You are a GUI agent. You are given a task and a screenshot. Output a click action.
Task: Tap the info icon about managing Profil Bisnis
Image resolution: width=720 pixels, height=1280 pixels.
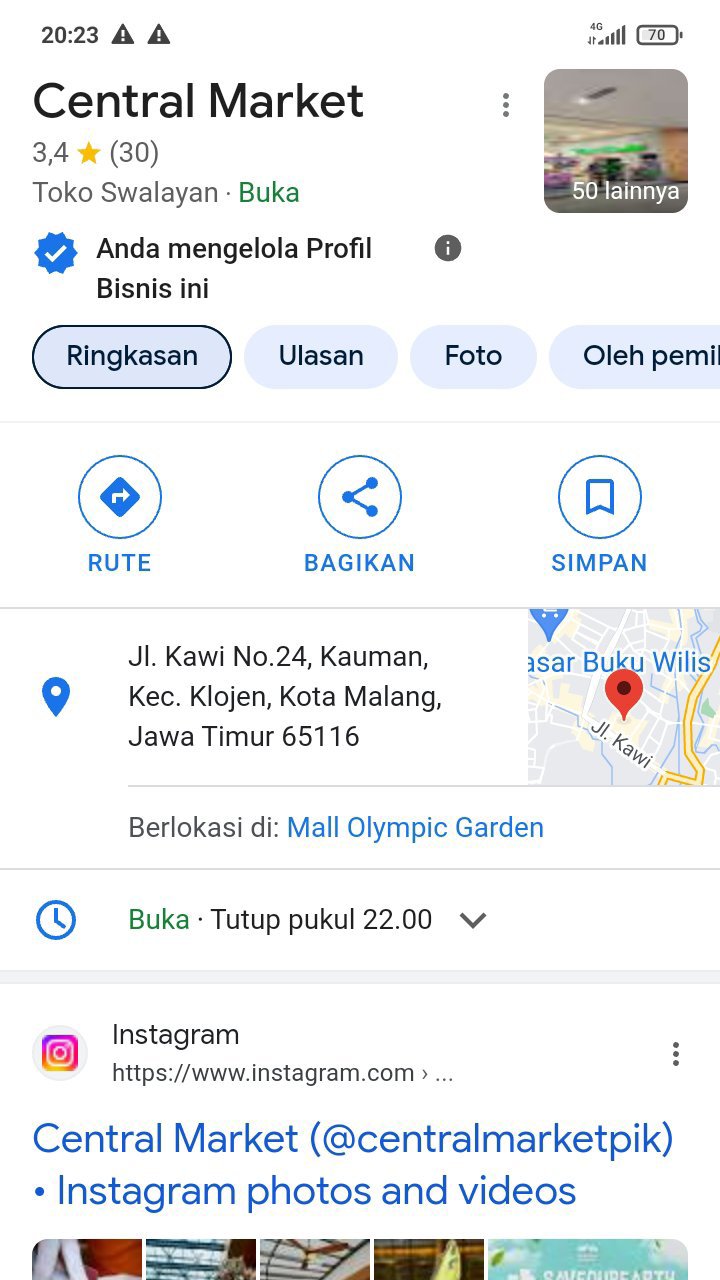point(448,248)
